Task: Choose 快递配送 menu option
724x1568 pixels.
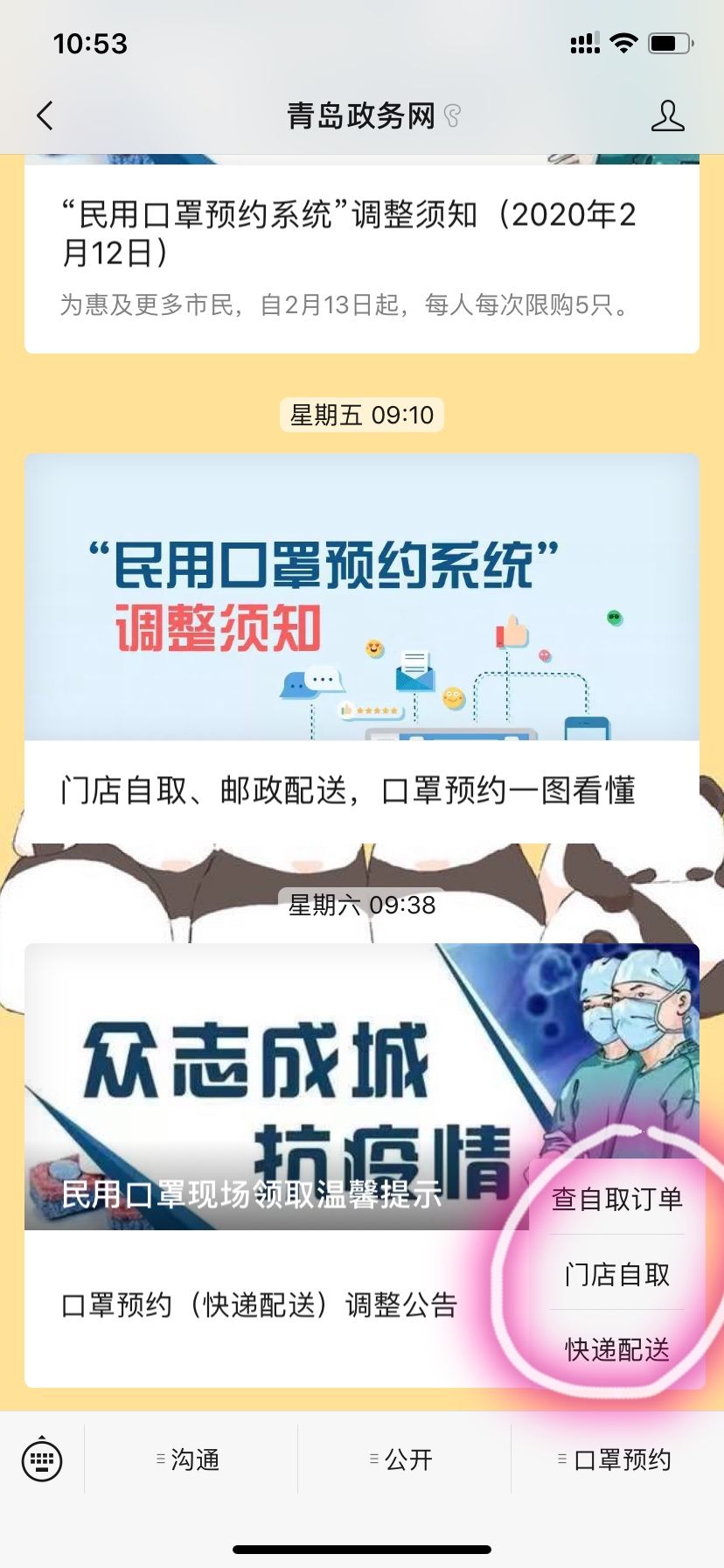Action: point(617,1349)
